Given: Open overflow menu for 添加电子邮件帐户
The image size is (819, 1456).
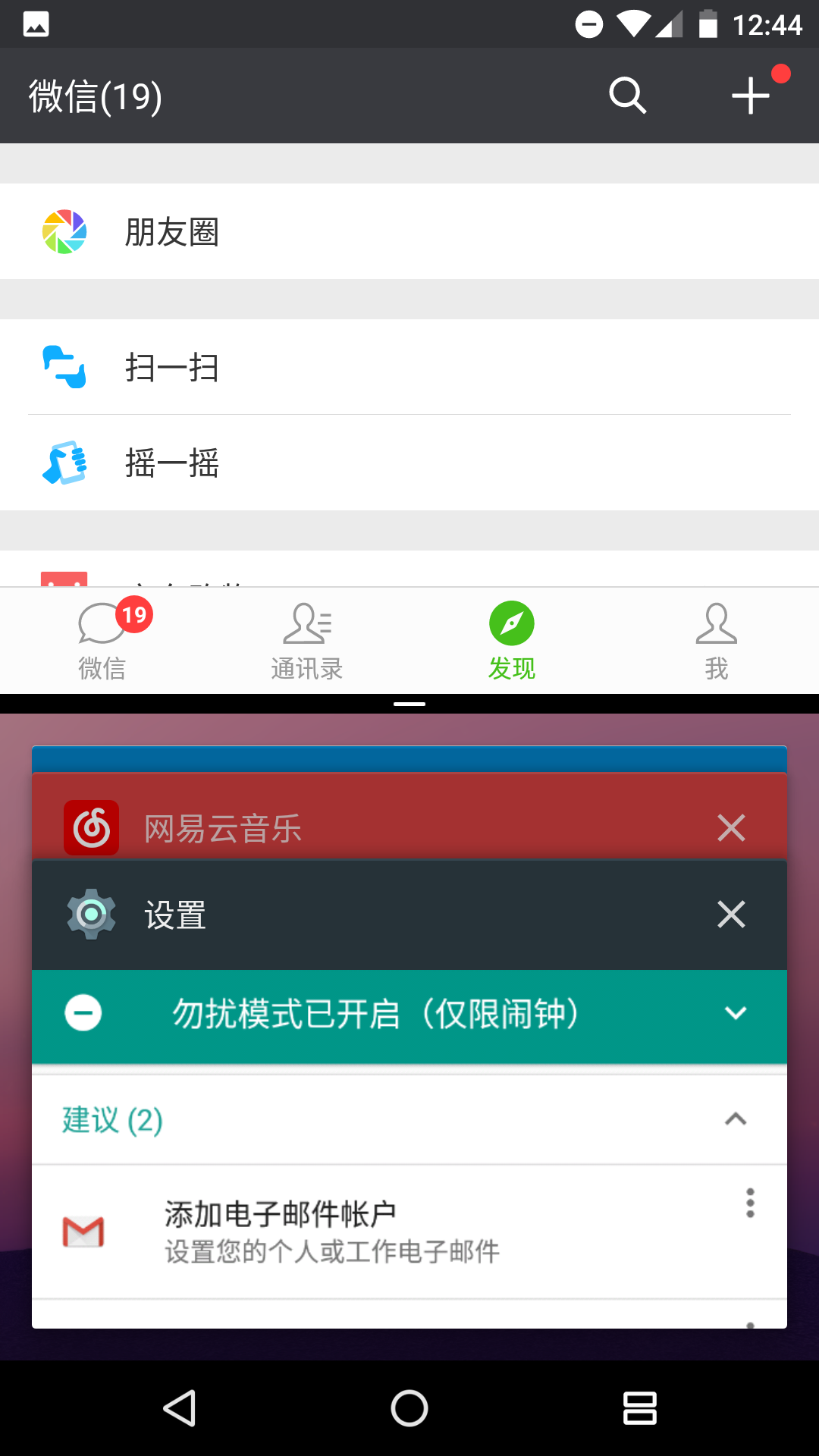Looking at the screenshot, I should pos(750,1203).
